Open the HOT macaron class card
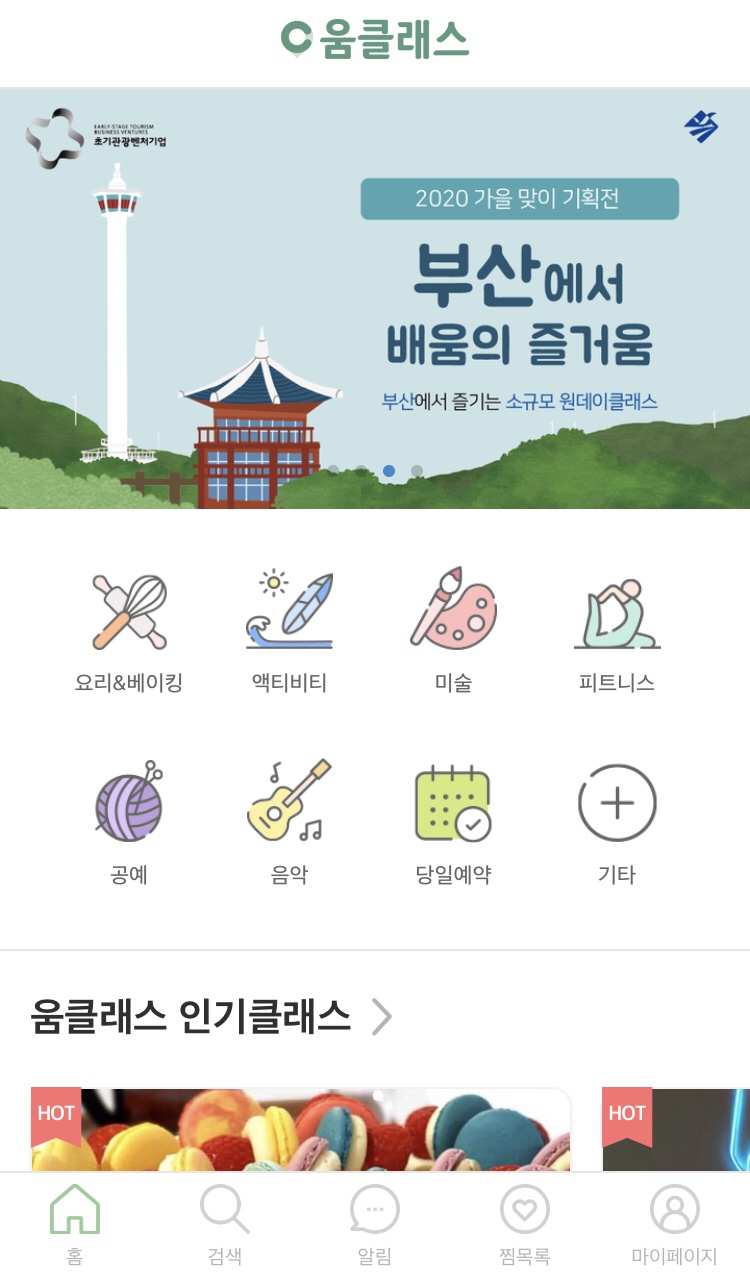 [300, 1130]
